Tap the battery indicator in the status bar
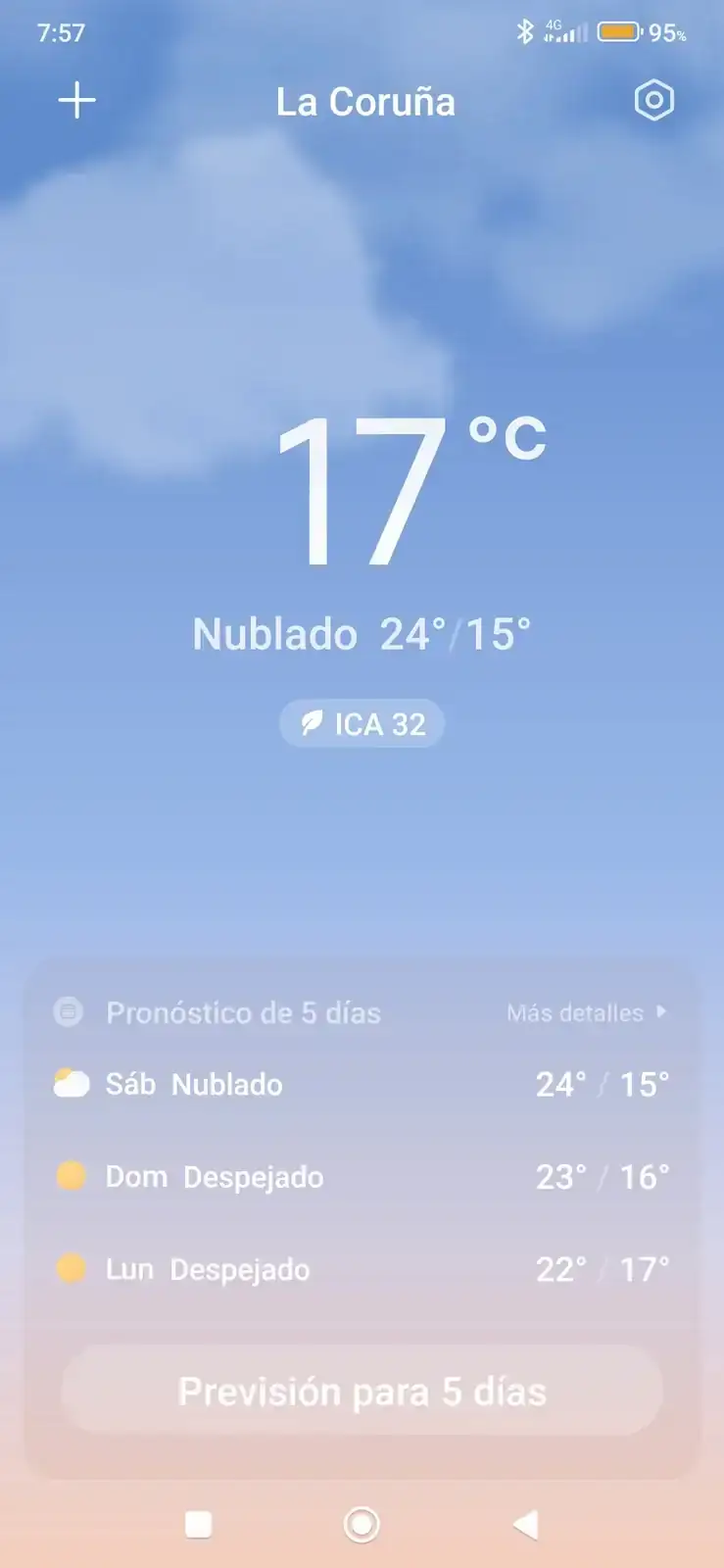724x1568 pixels. coord(619,32)
